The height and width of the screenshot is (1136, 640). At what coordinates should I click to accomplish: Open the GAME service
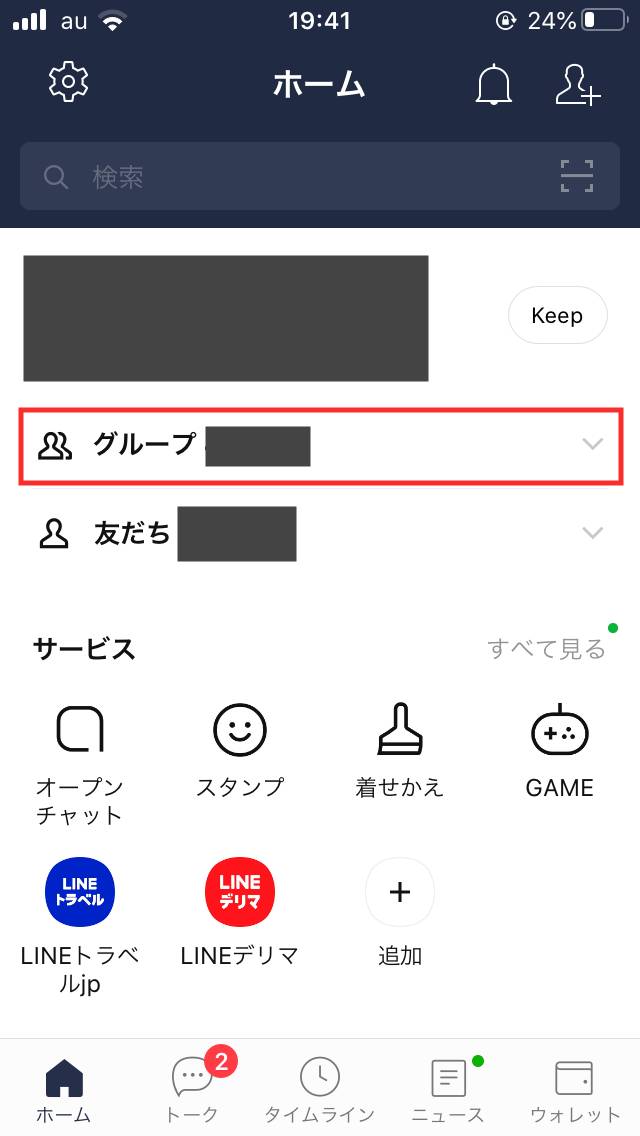[560, 751]
